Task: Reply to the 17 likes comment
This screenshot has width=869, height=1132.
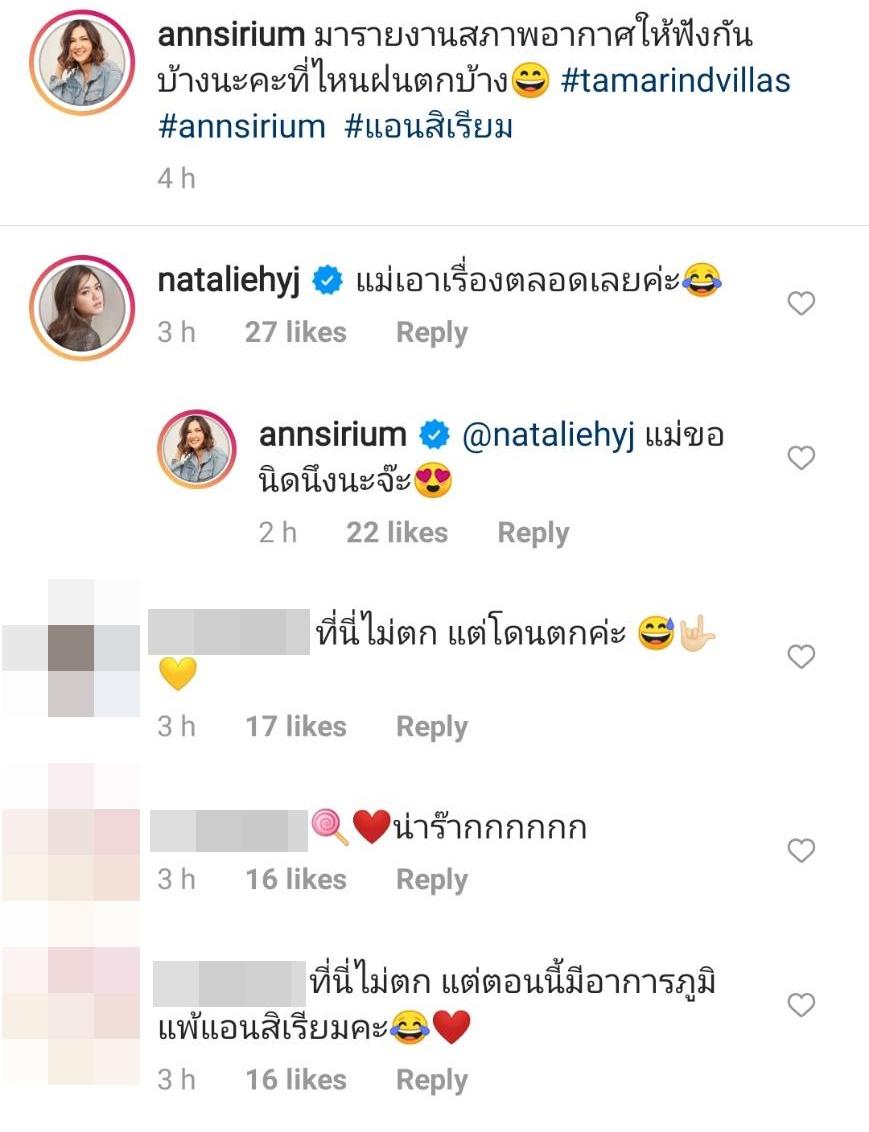Action: click(x=431, y=727)
